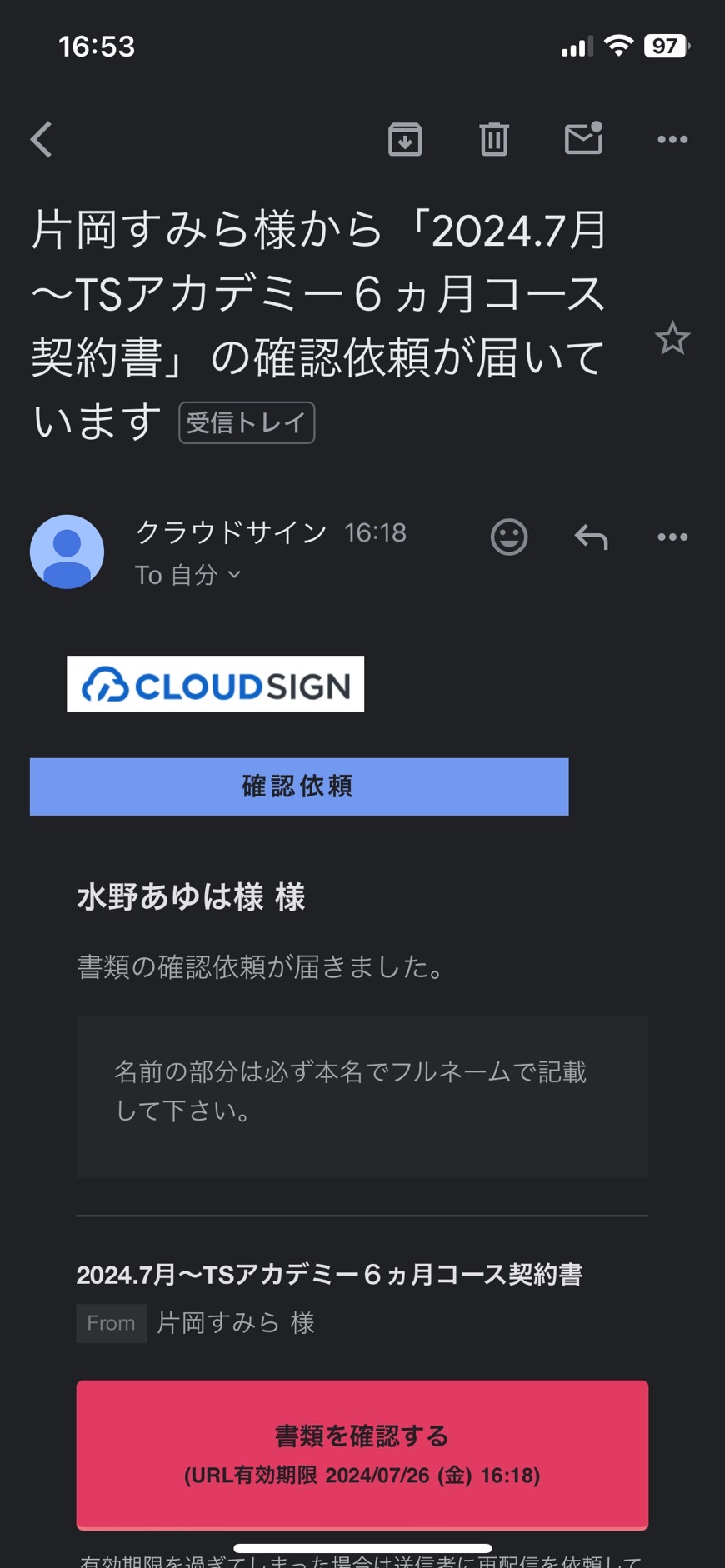The image size is (725, 1568).
Task: Delete this email with trash icon
Action: click(x=494, y=139)
